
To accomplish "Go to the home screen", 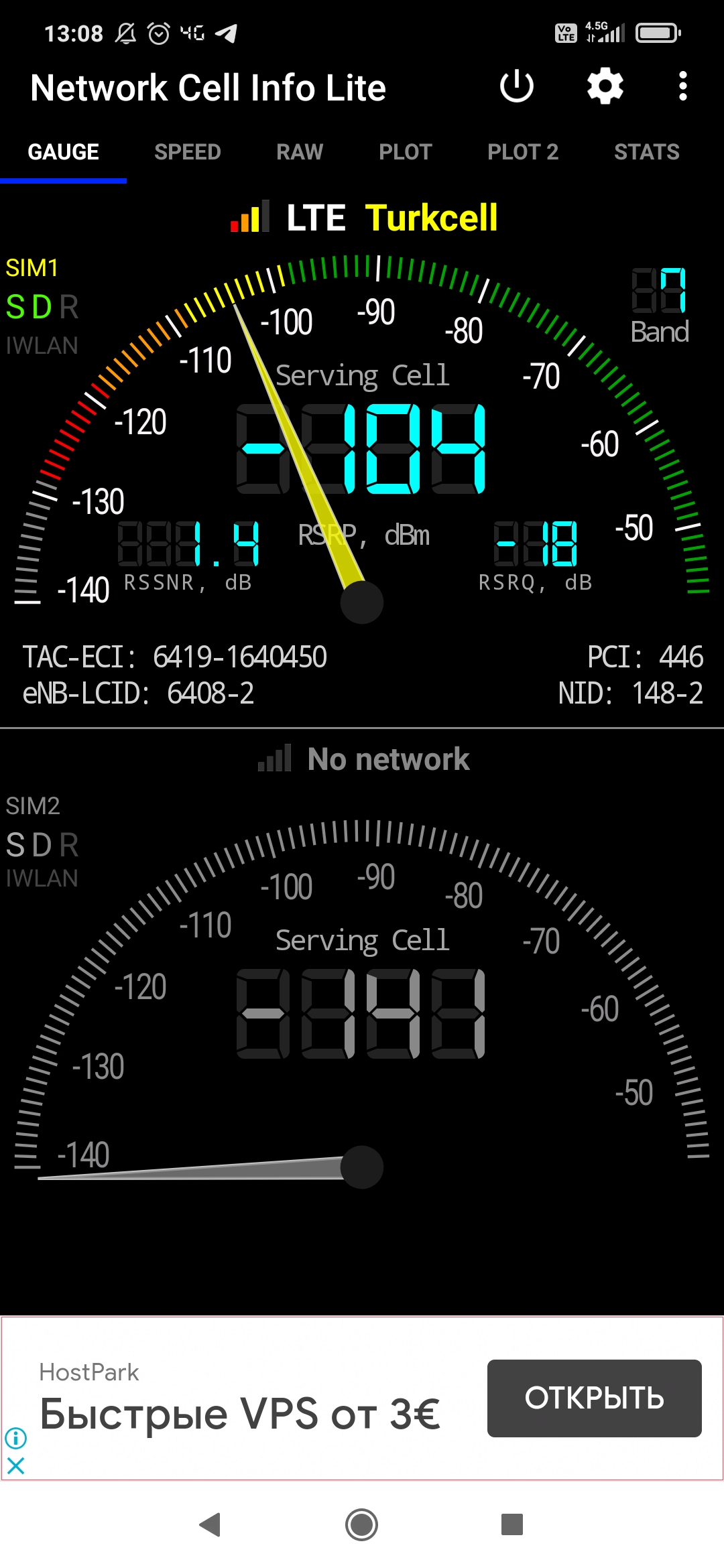I will pyautogui.click(x=362, y=1524).
